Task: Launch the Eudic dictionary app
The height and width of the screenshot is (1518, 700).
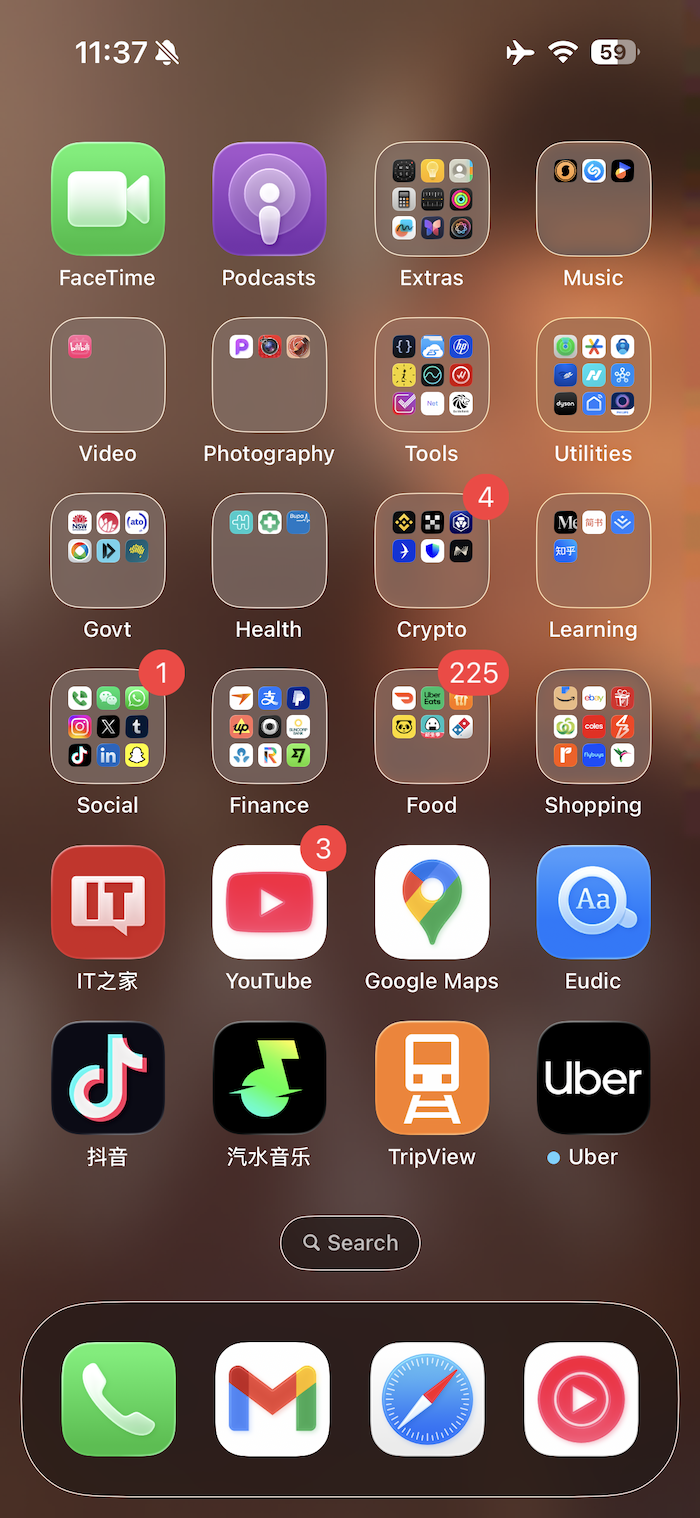Action: 593,903
